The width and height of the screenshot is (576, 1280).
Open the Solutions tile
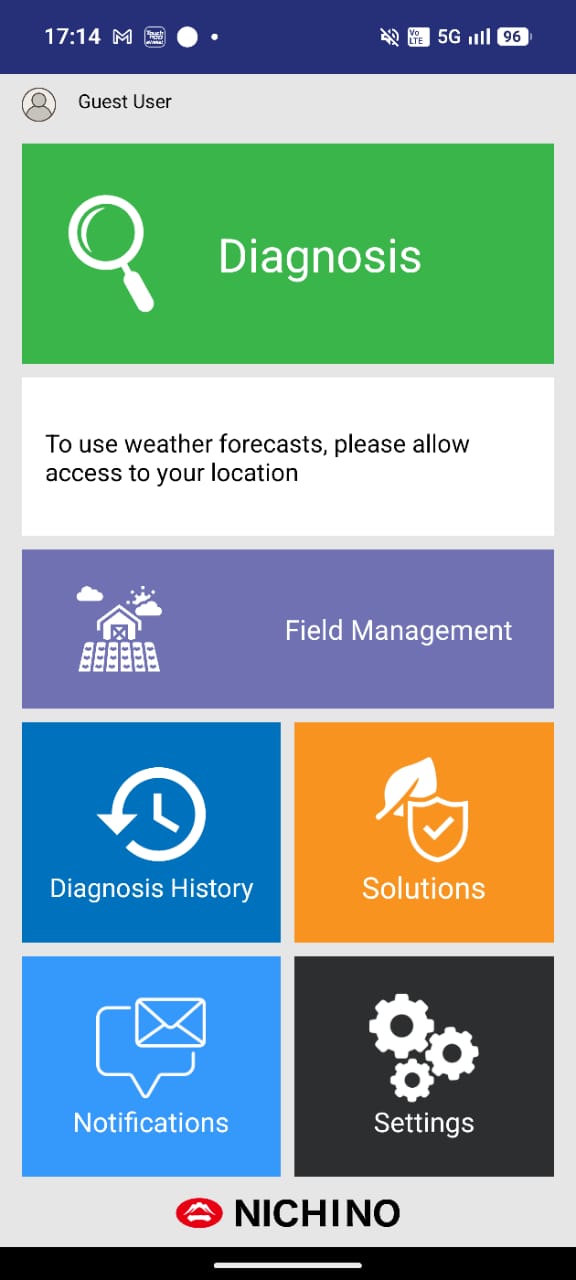pos(424,832)
